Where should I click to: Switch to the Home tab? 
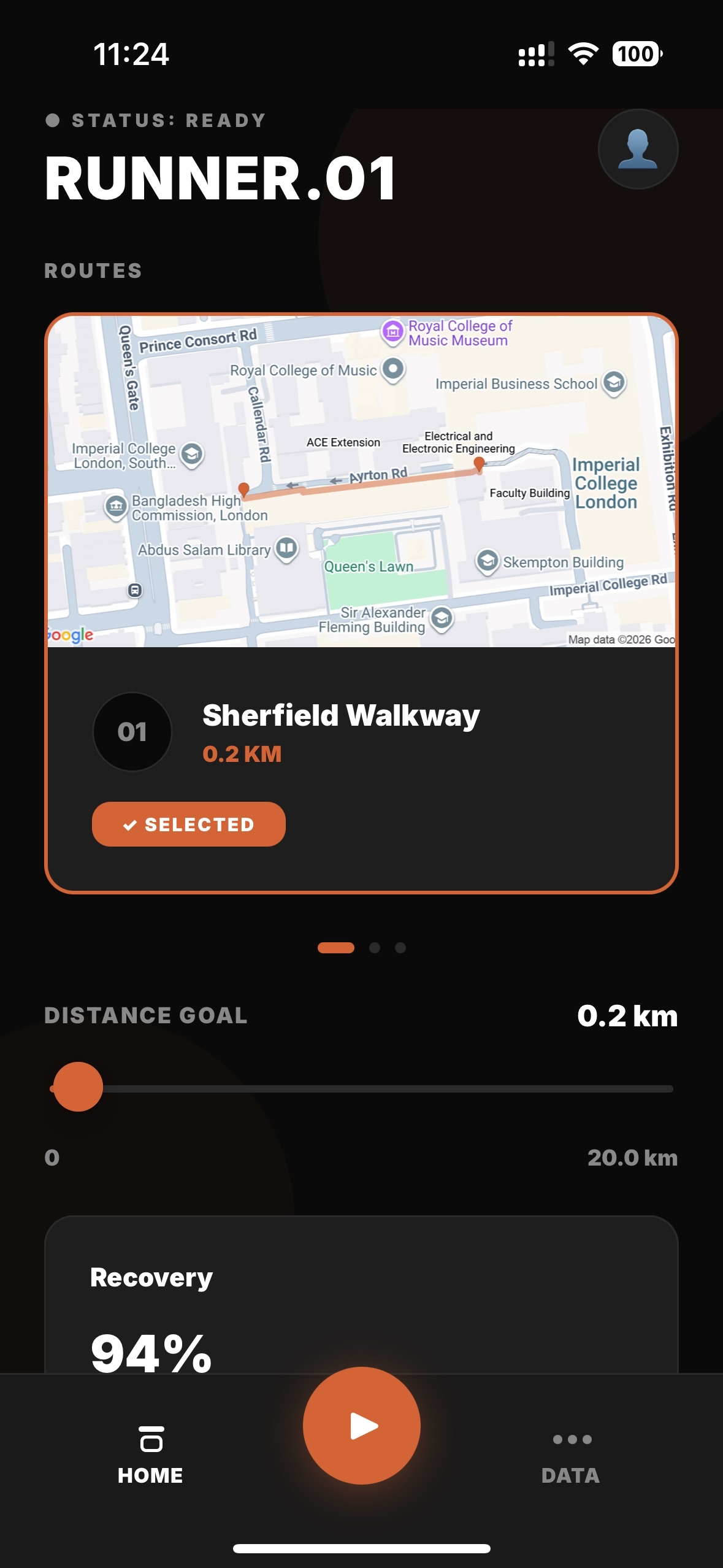150,1454
